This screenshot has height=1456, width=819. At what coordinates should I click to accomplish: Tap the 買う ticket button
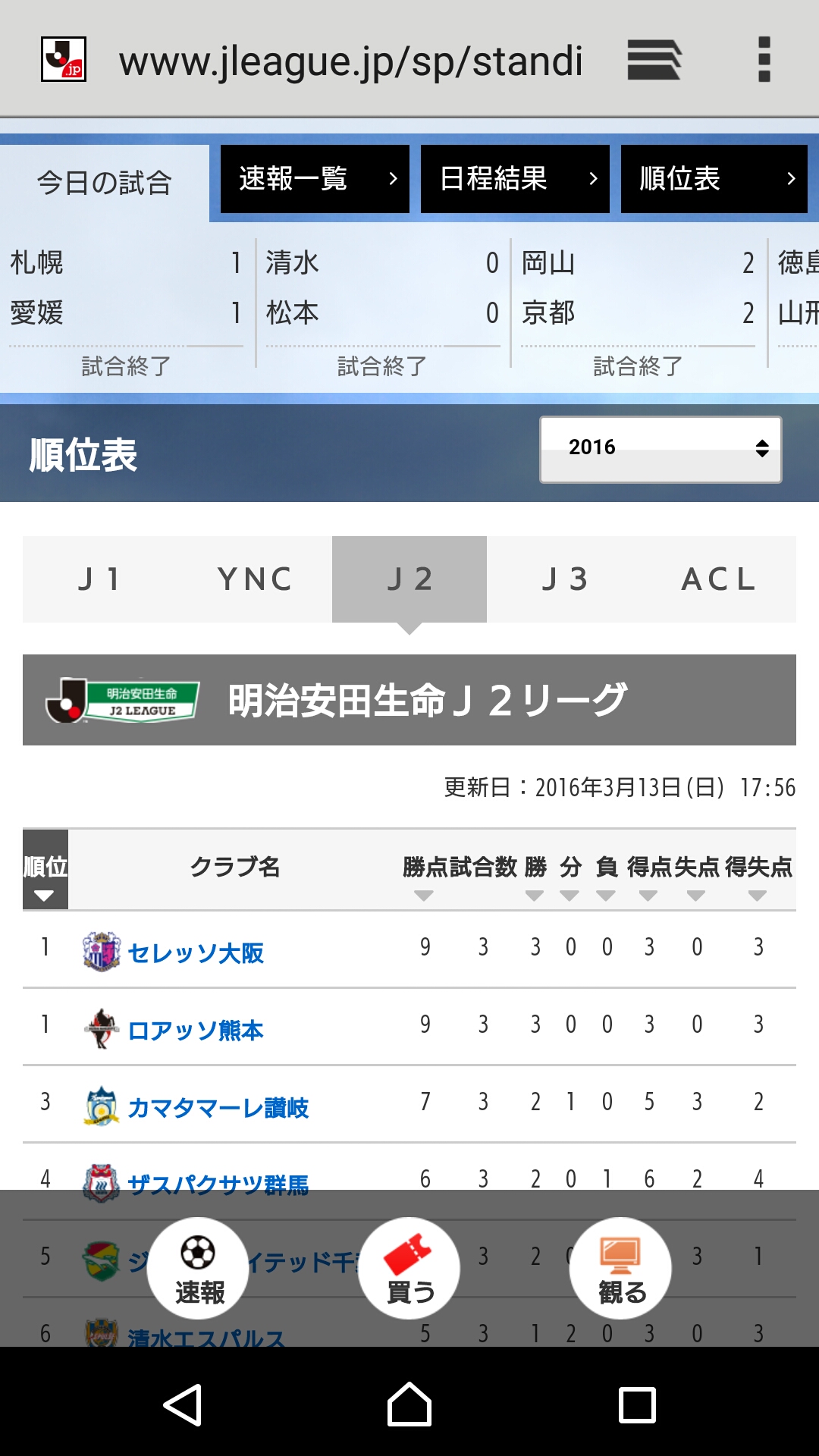point(409,1268)
